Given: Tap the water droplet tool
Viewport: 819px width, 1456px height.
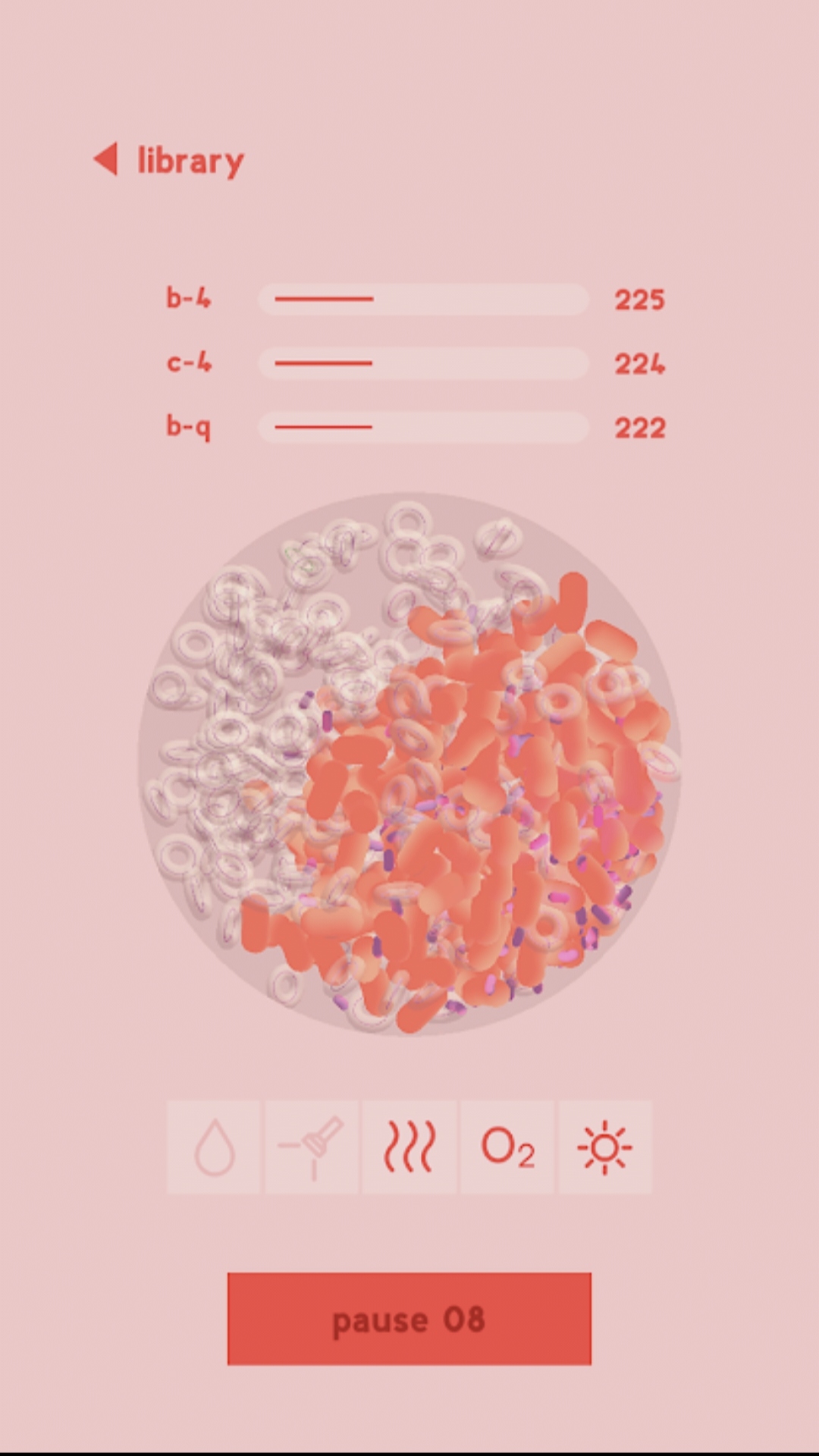Looking at the screenshot, I should [x=214, y=1147].
